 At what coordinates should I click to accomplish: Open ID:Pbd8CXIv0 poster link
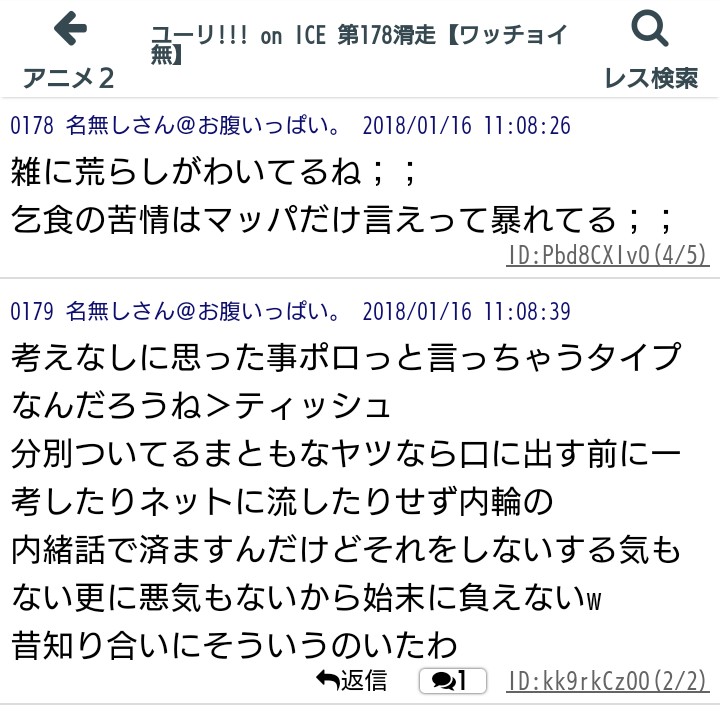point(608,256)
